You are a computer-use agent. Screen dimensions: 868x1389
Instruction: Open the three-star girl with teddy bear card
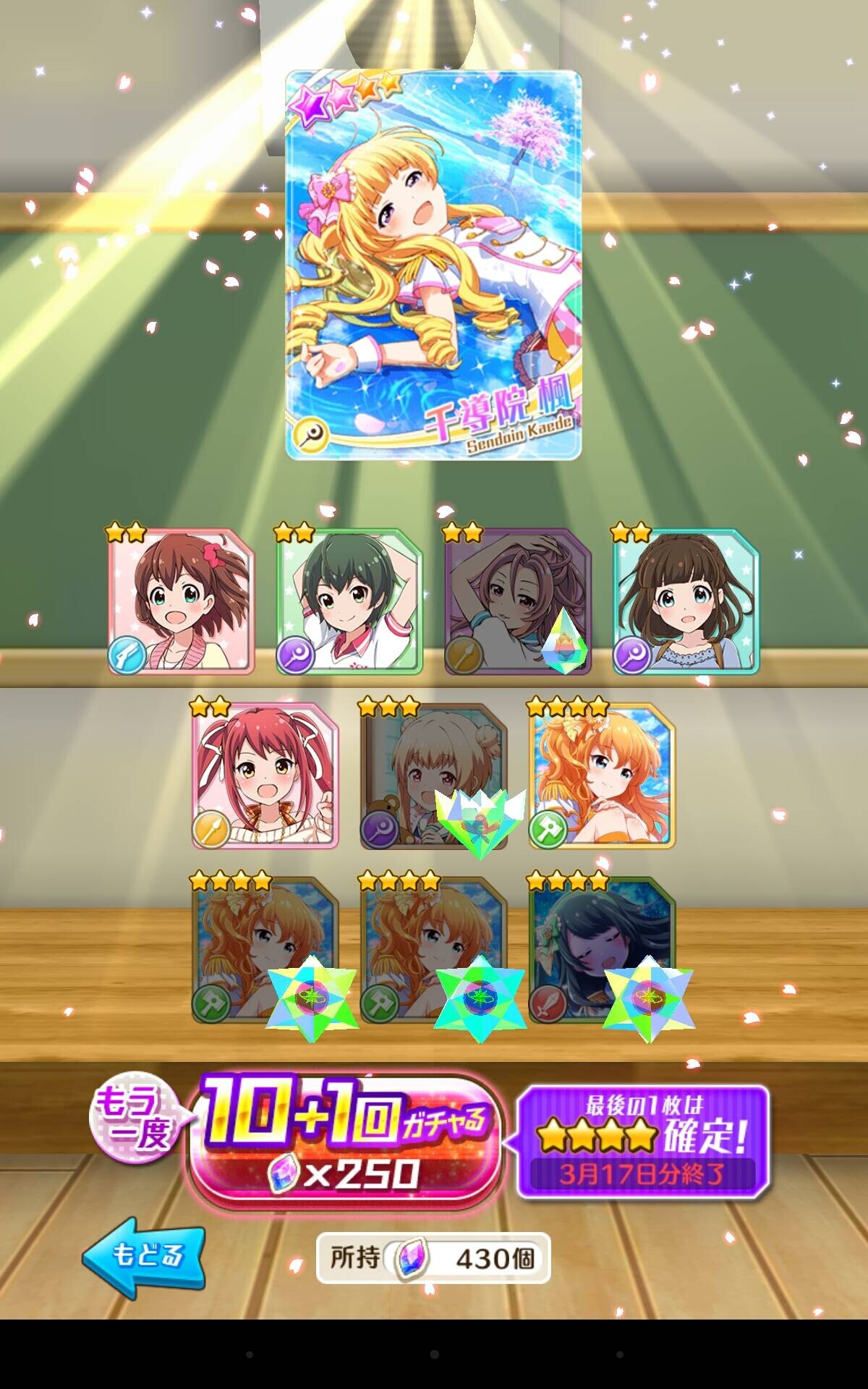click(x=433, y=775)
